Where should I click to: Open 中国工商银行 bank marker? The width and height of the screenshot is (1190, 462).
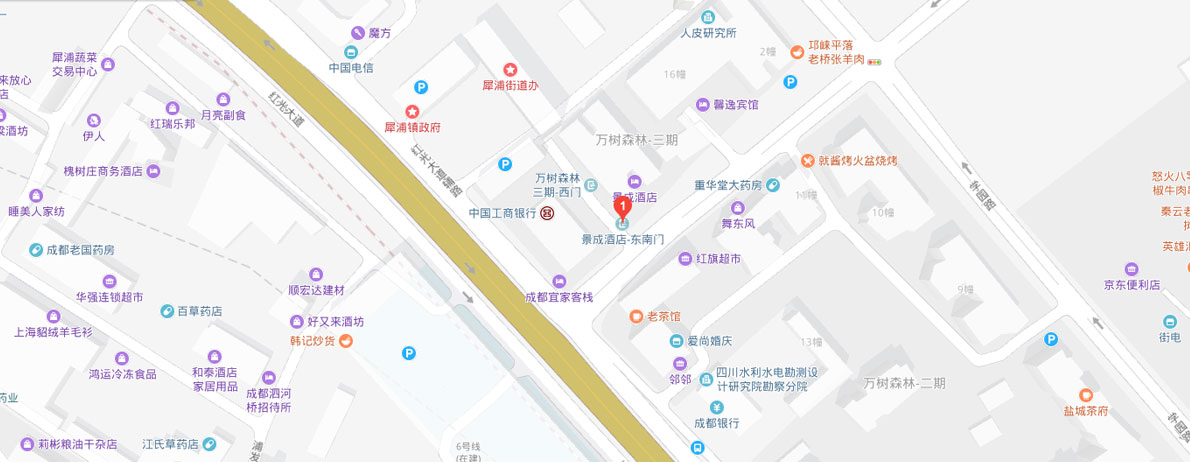point(548,213)
